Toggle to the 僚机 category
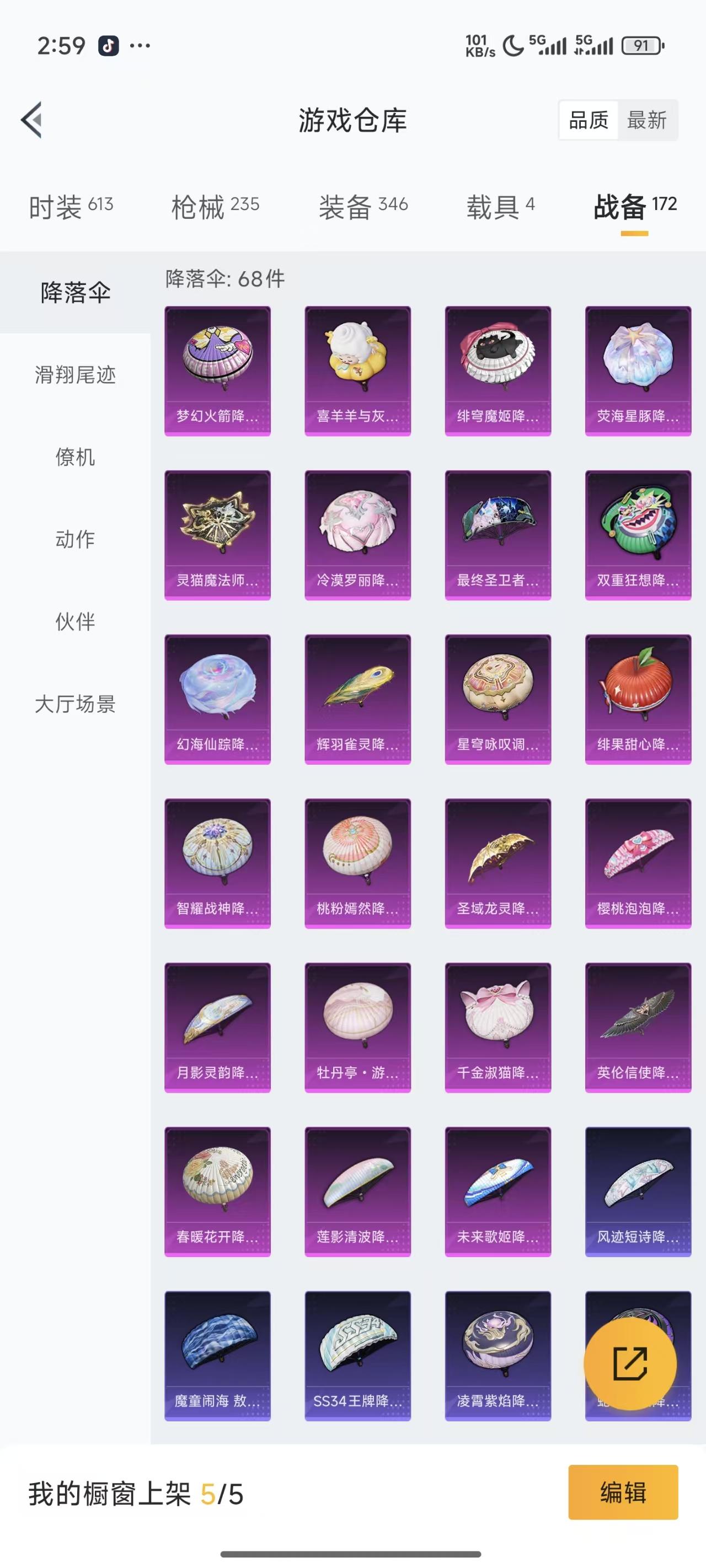 [75, 458]
